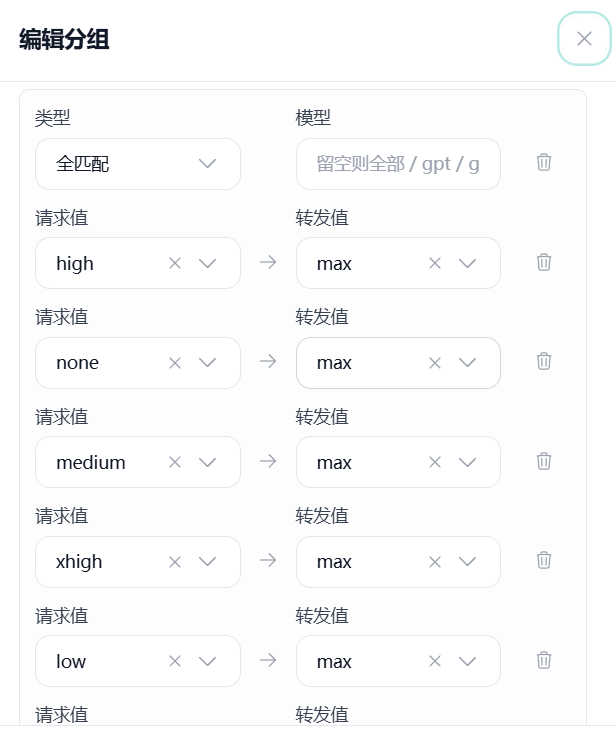Clear the none request value

click(175, 363)
